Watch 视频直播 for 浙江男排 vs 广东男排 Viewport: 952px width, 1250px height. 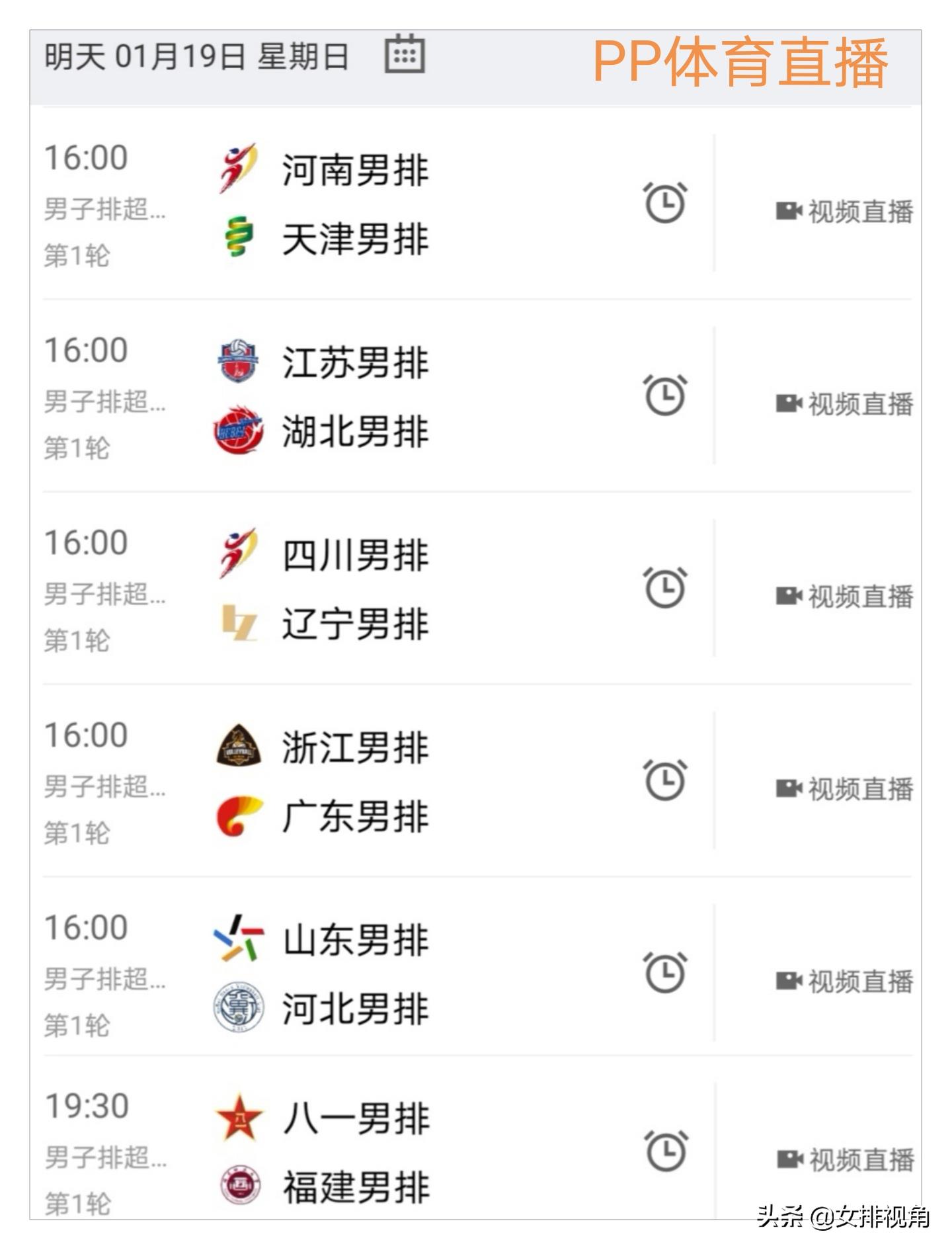[x=844, y=788]
